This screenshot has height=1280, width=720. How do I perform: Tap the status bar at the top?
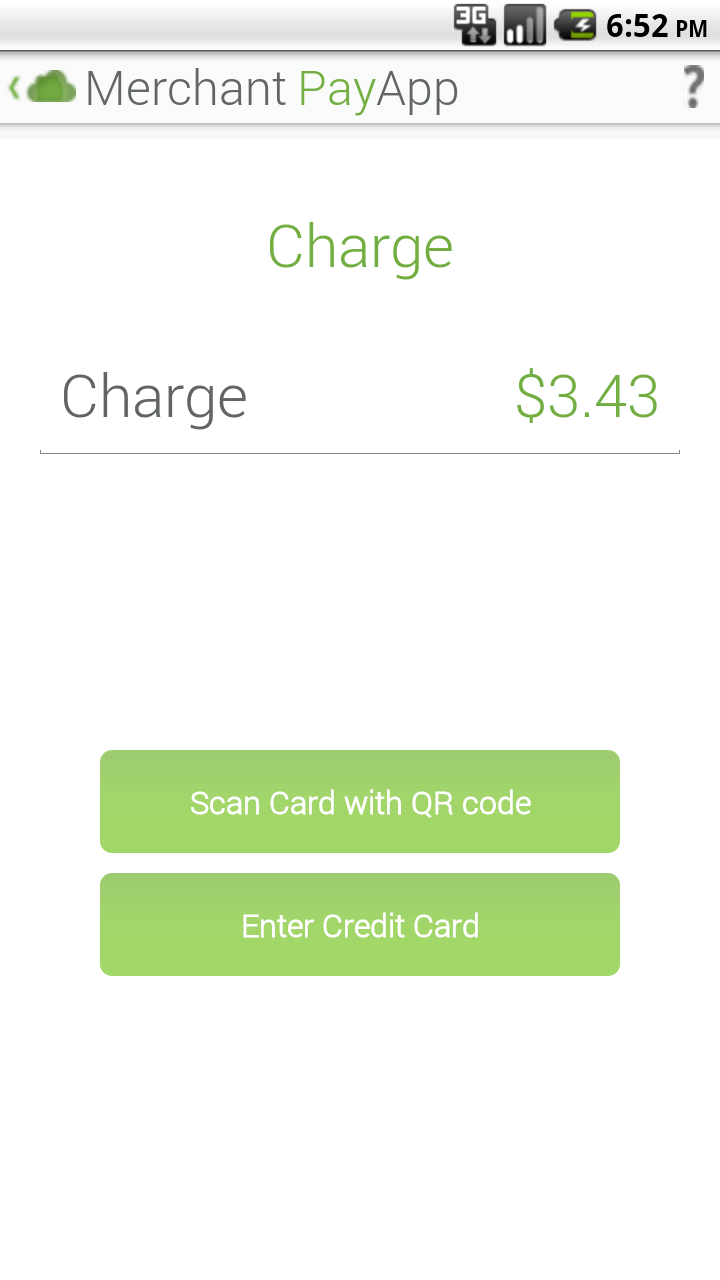(x=360, y=27)
